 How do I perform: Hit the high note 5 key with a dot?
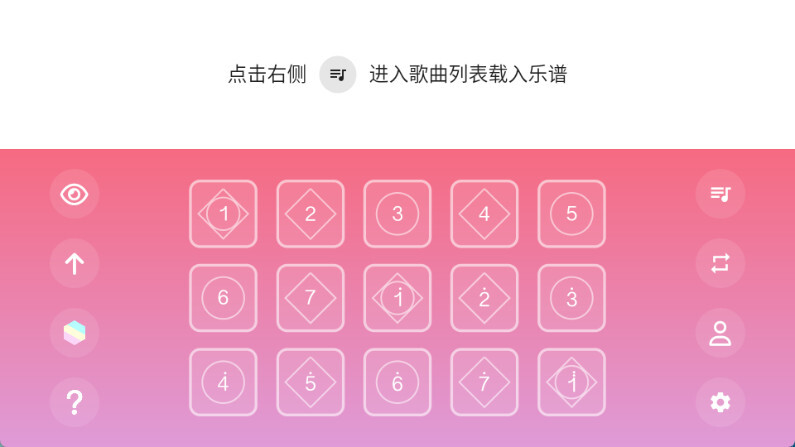(310, 382)
